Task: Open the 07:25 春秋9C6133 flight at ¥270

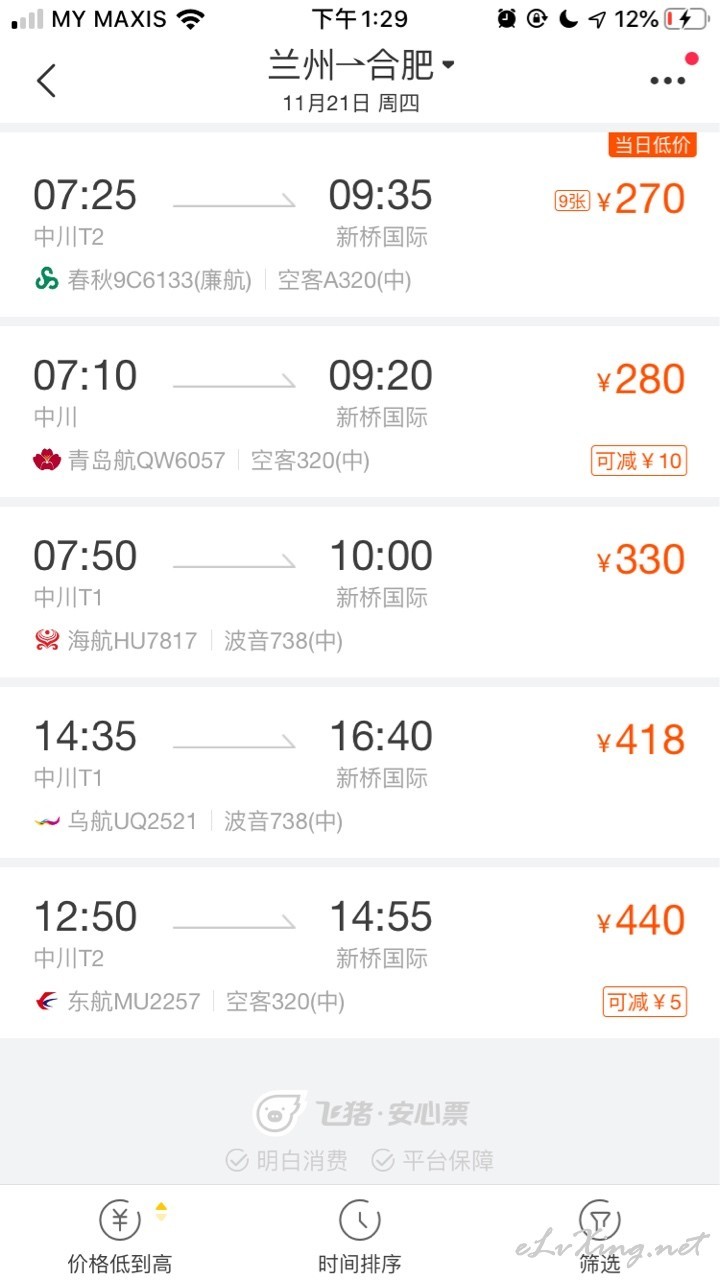Action: 360,225
